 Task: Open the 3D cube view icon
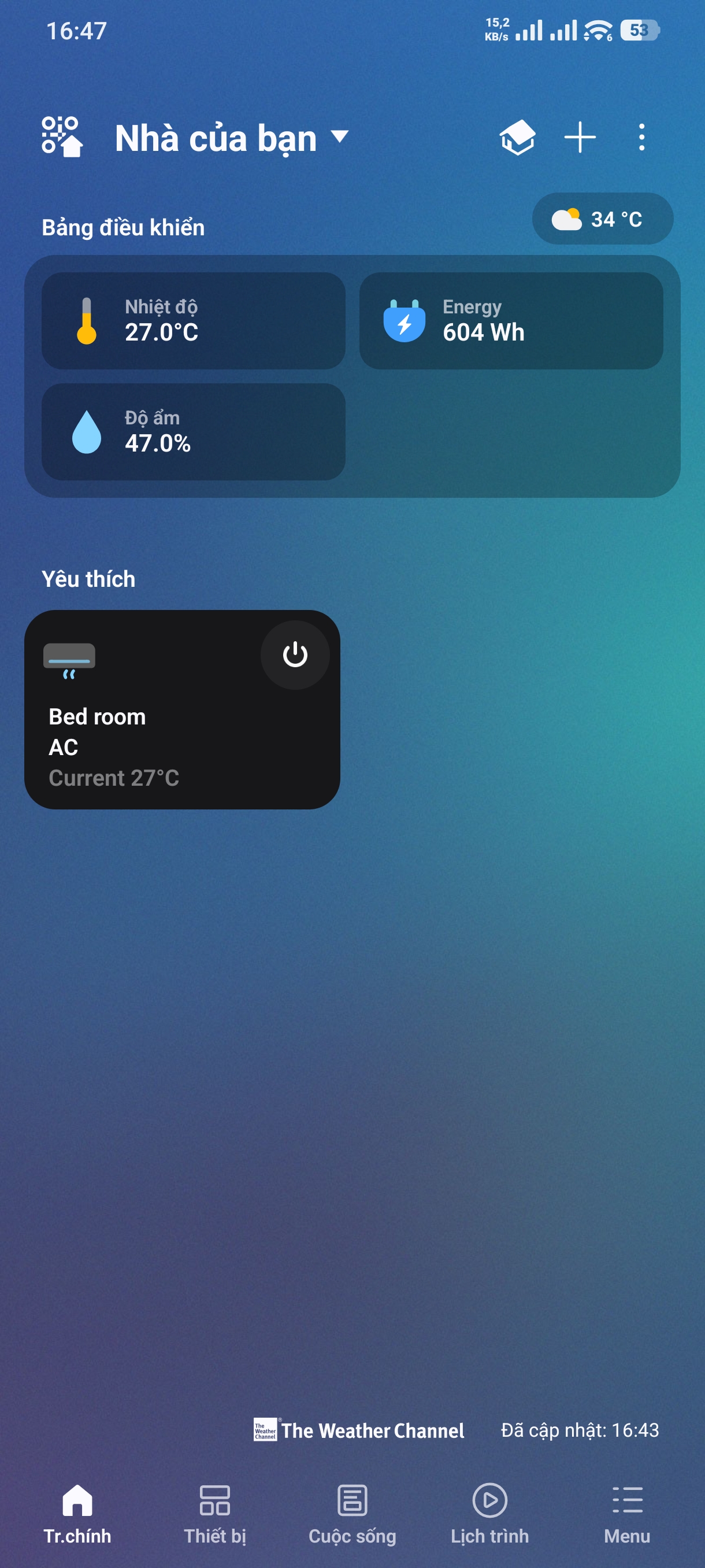coord(517,138)
